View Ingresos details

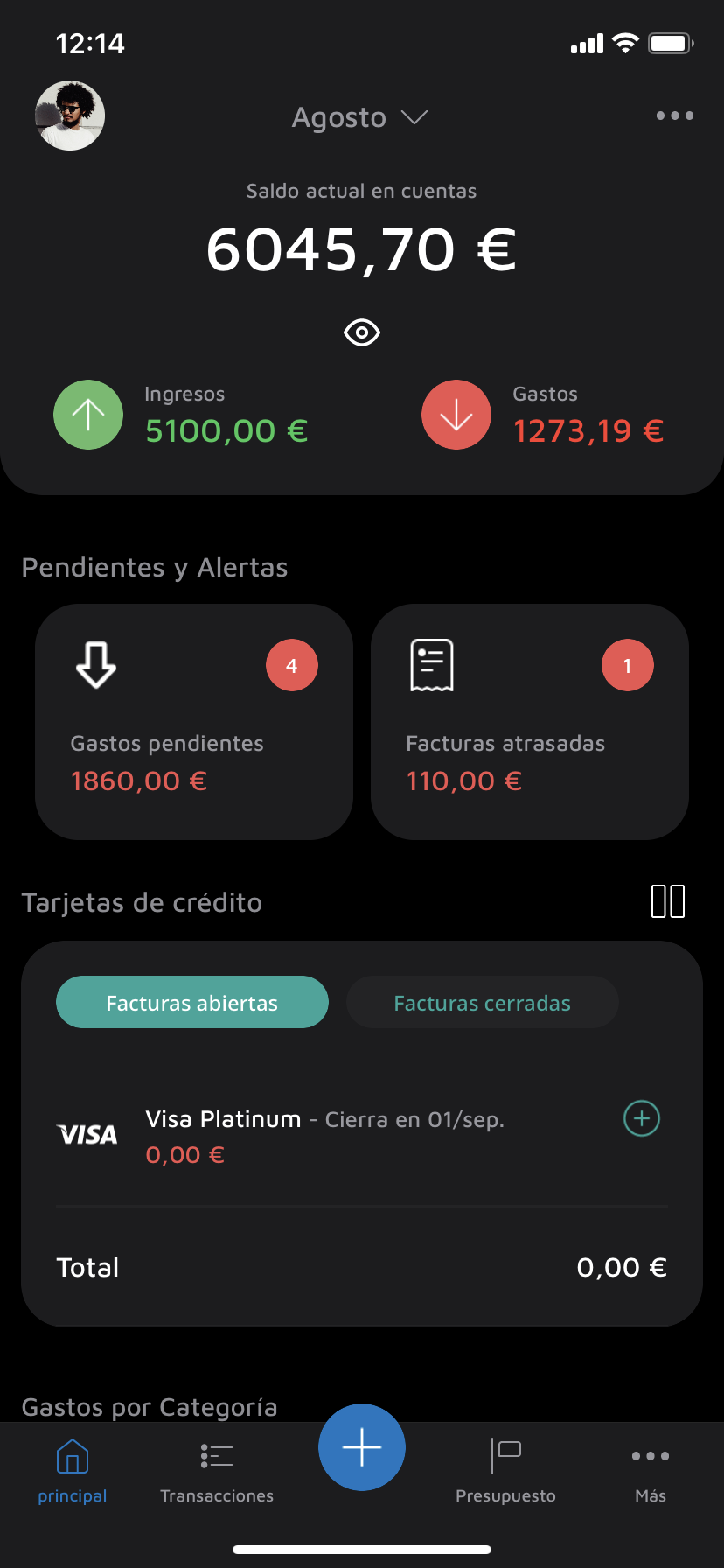[181, 415]
